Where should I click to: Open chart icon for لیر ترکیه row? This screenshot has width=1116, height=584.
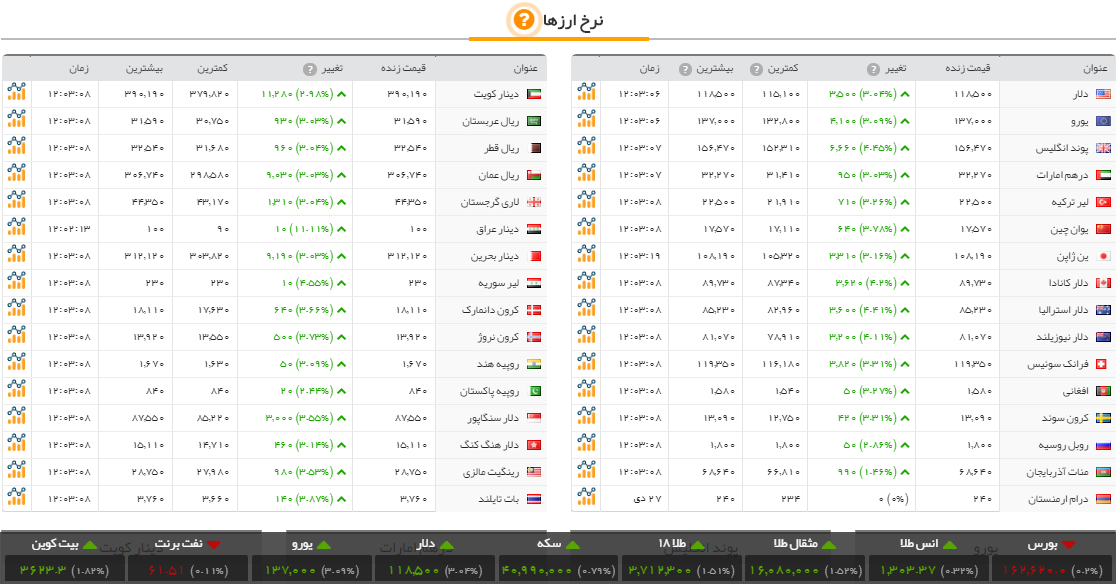pos(586,201)
